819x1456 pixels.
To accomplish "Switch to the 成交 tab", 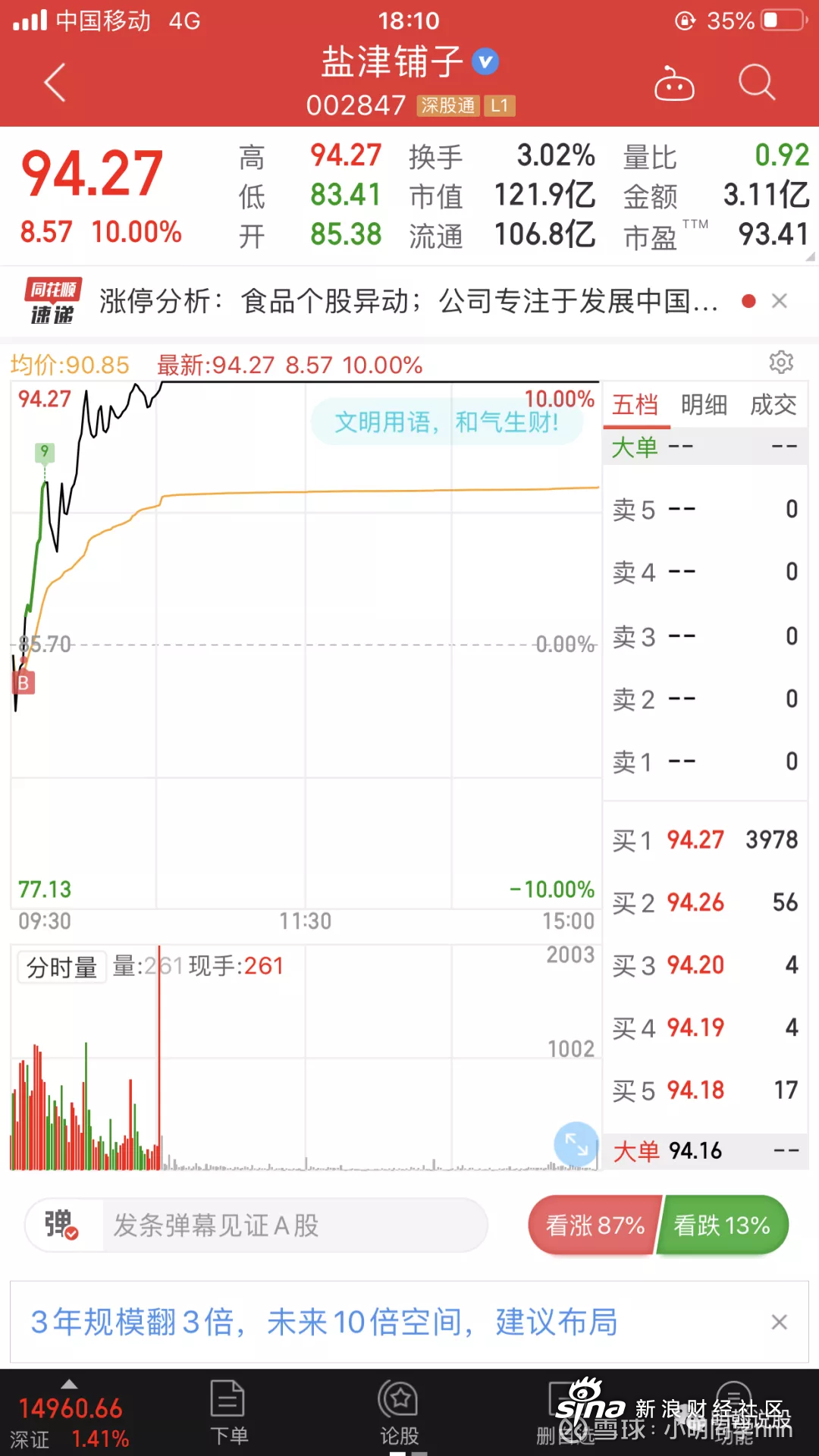I will (773, 405).
